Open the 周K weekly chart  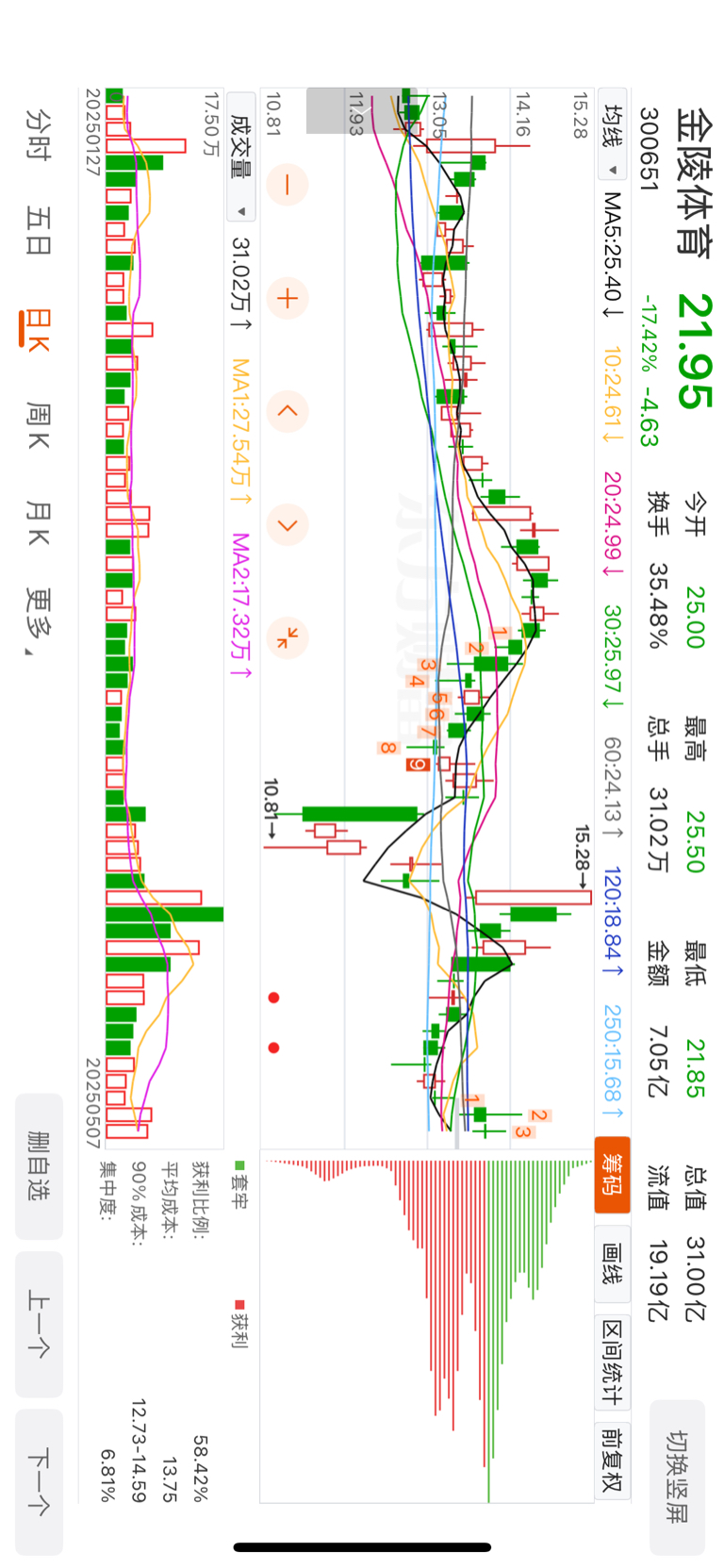click(x=39, y=425)
